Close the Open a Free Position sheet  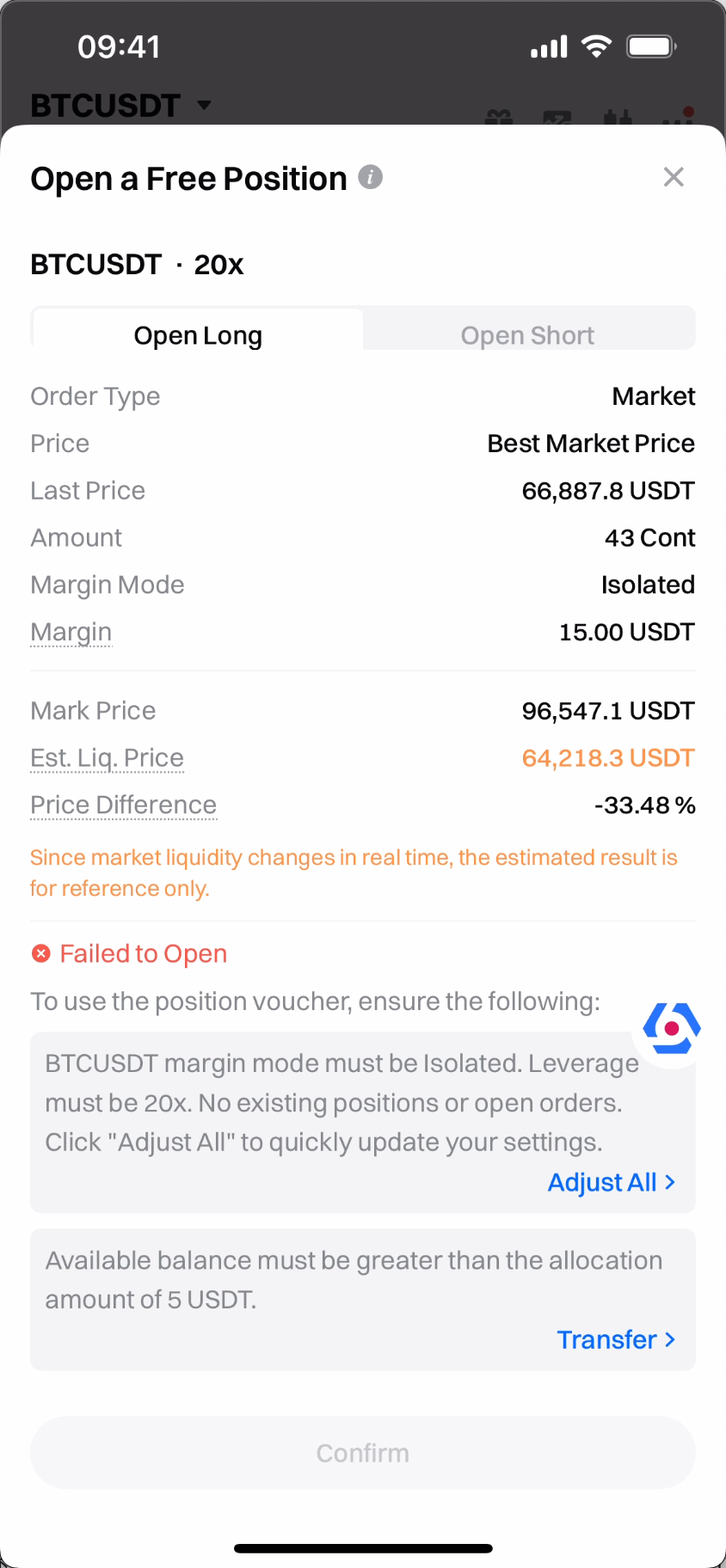(674, 177)
